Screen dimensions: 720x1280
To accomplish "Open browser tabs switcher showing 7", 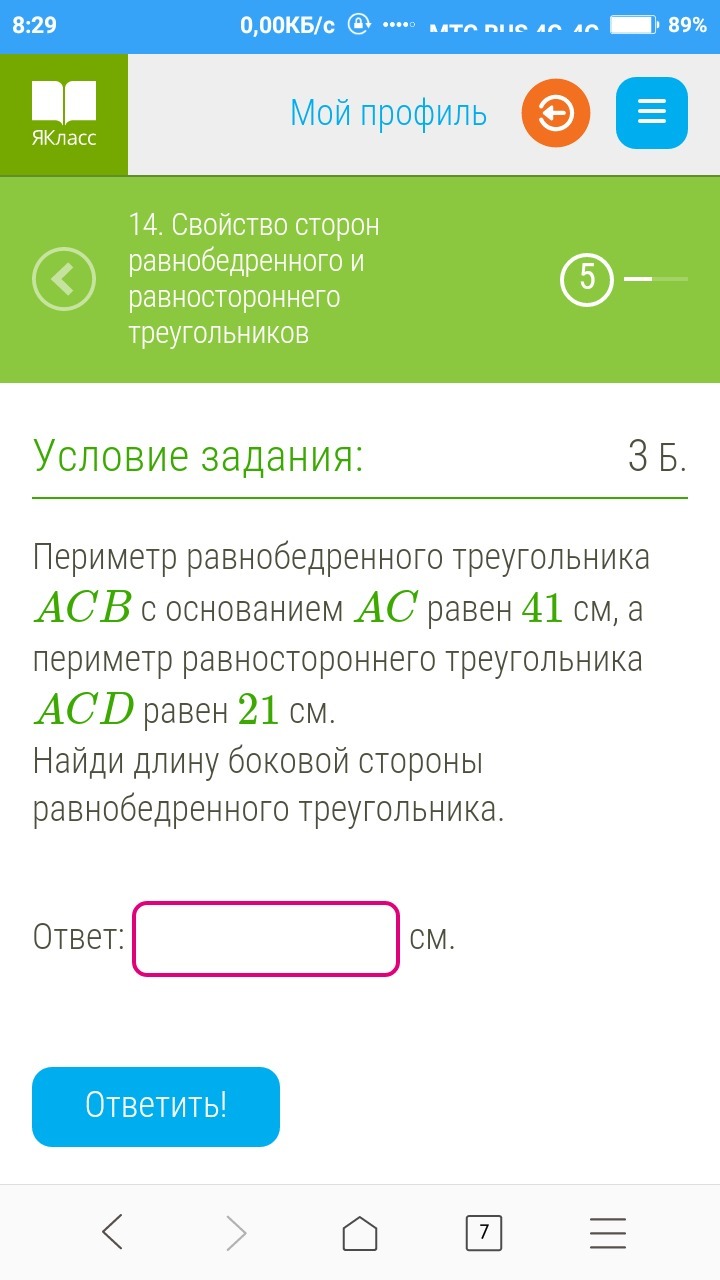I will (484, 1233).
